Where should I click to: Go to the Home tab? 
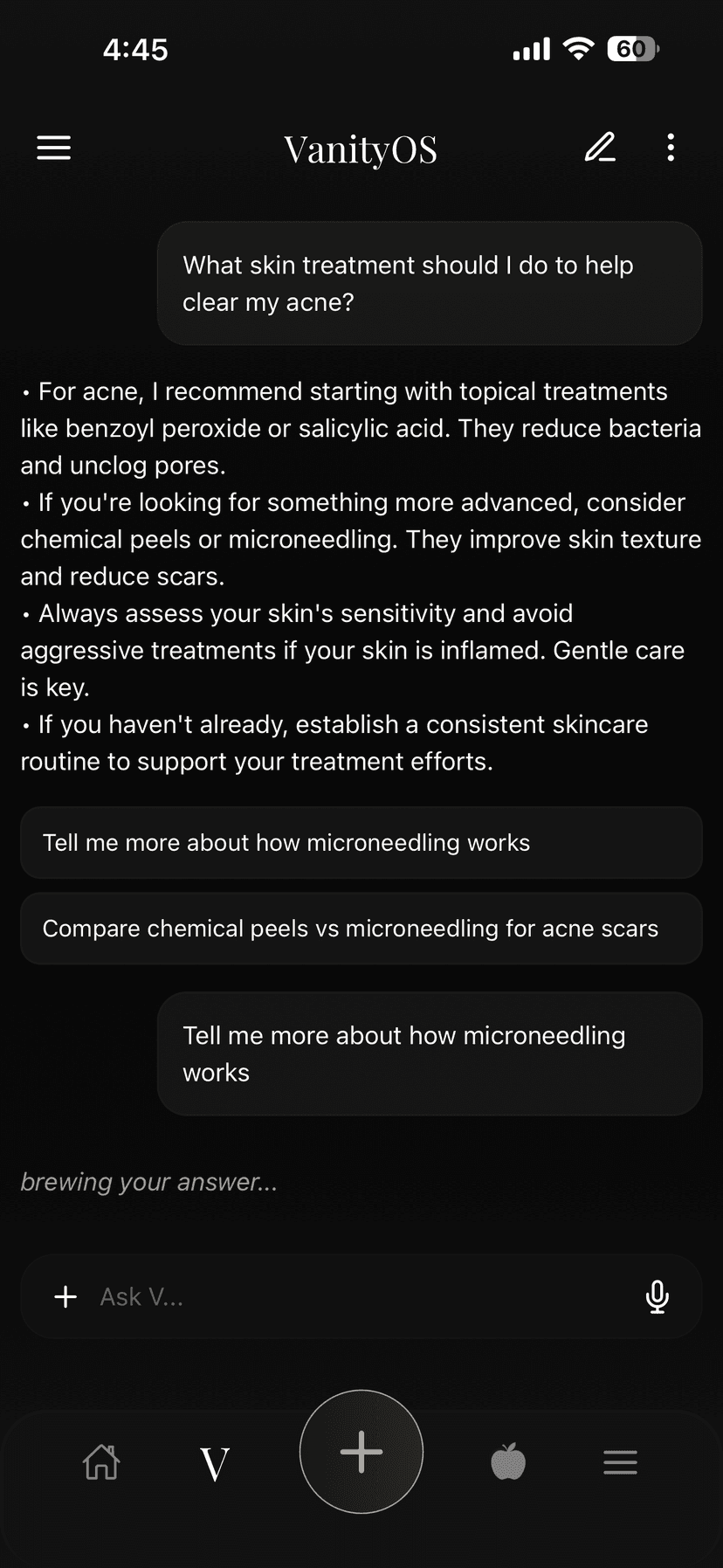click(101, 1461)
